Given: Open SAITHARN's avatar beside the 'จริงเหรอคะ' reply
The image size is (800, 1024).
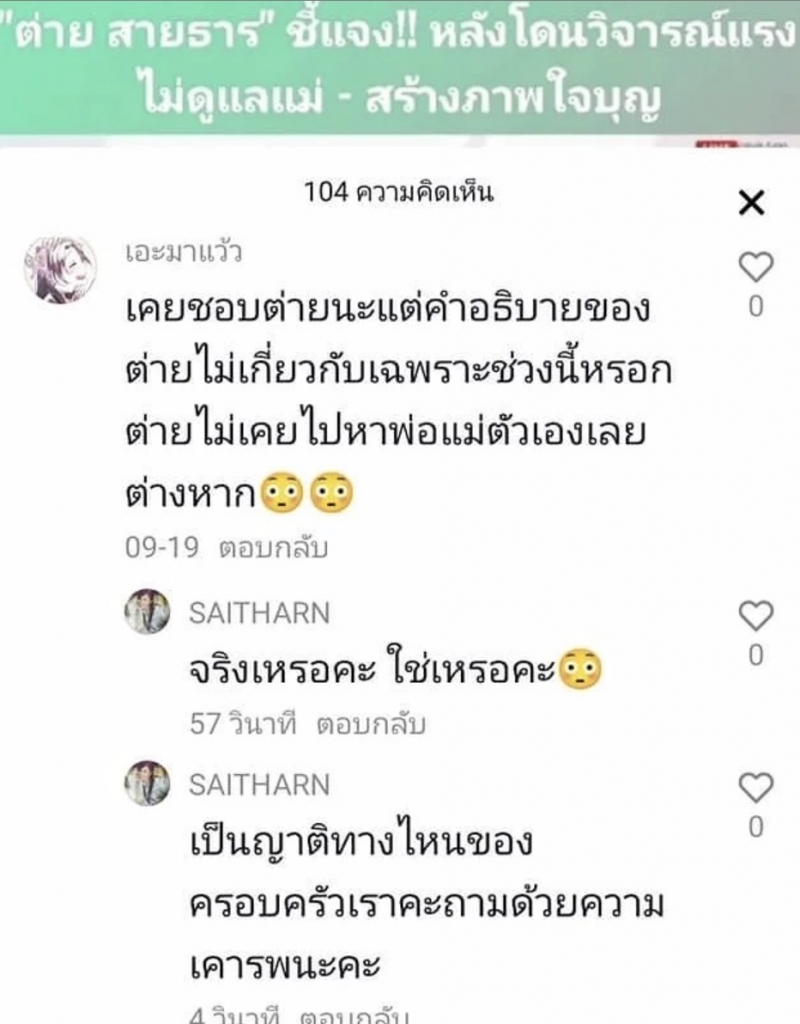Looking at the screenshot, I should (147, 612).
